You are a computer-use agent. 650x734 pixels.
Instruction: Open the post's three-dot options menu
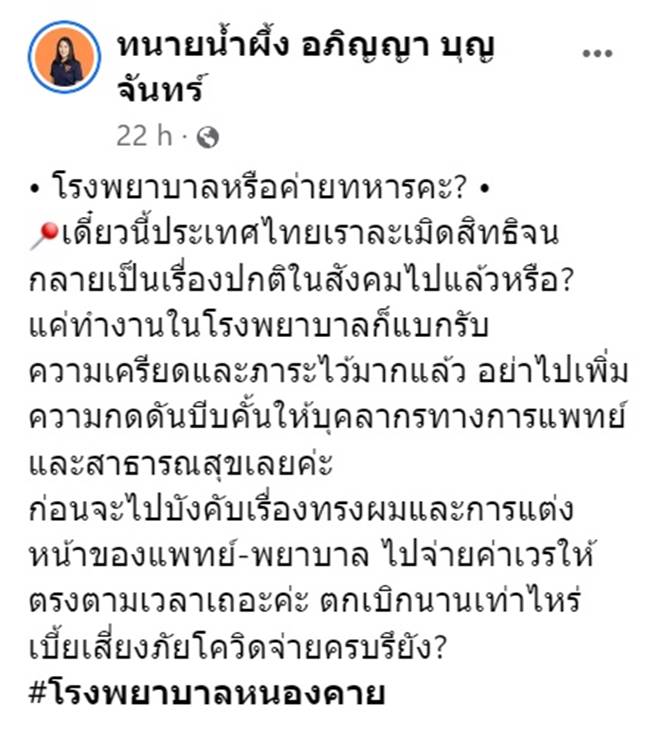pos(596,53)
